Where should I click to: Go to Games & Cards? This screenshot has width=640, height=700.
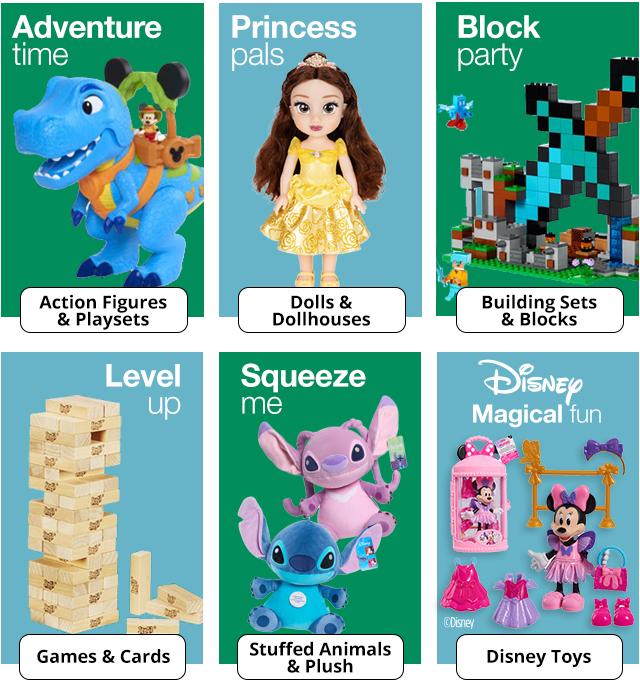point(103,657)
